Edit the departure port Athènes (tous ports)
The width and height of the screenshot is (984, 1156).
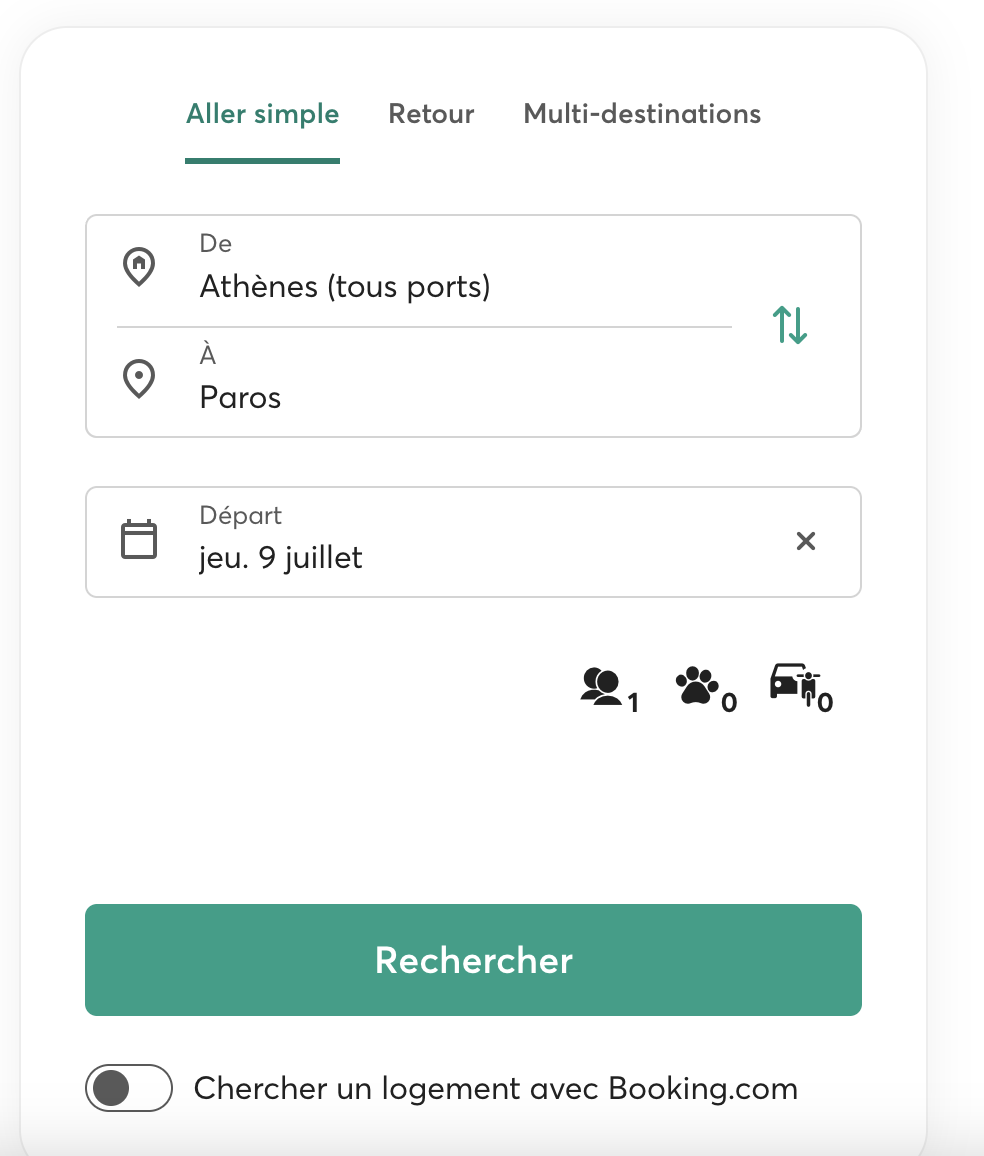(x=424, y=270)
